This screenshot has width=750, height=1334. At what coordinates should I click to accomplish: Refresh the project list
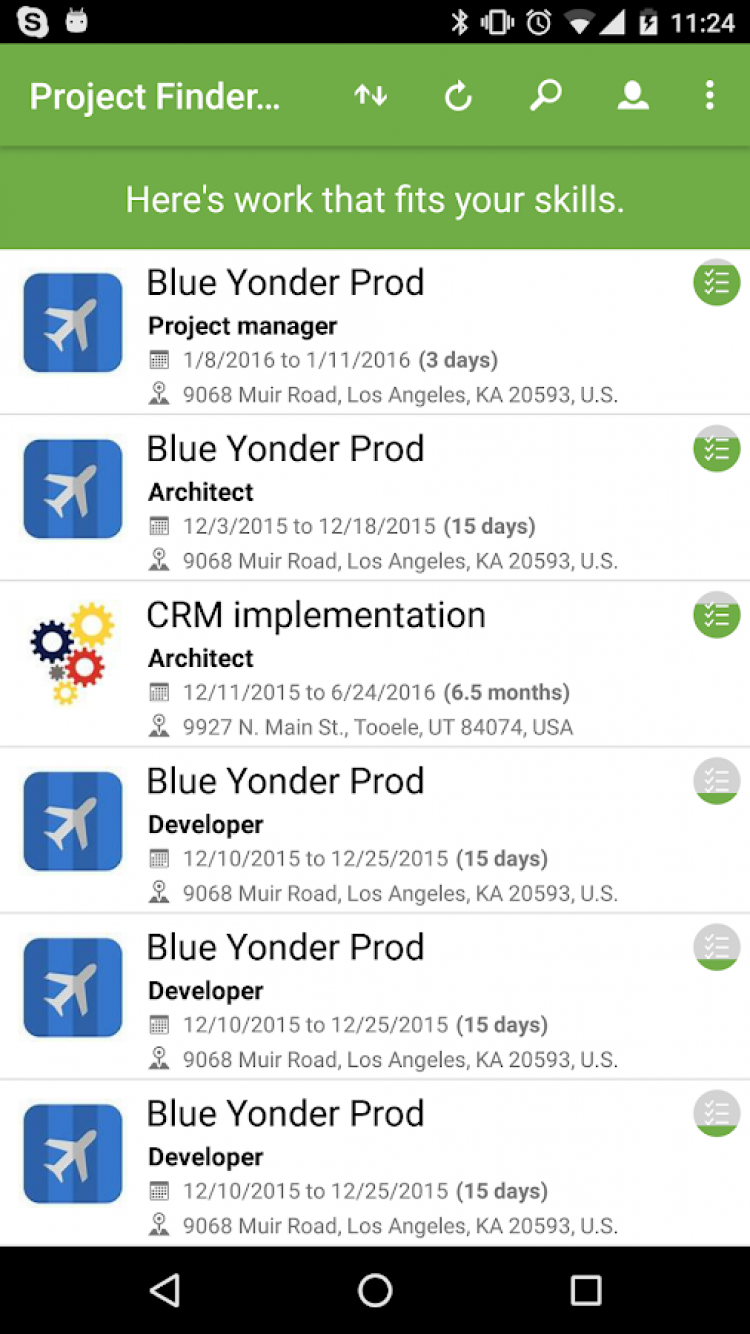point(458,96)
